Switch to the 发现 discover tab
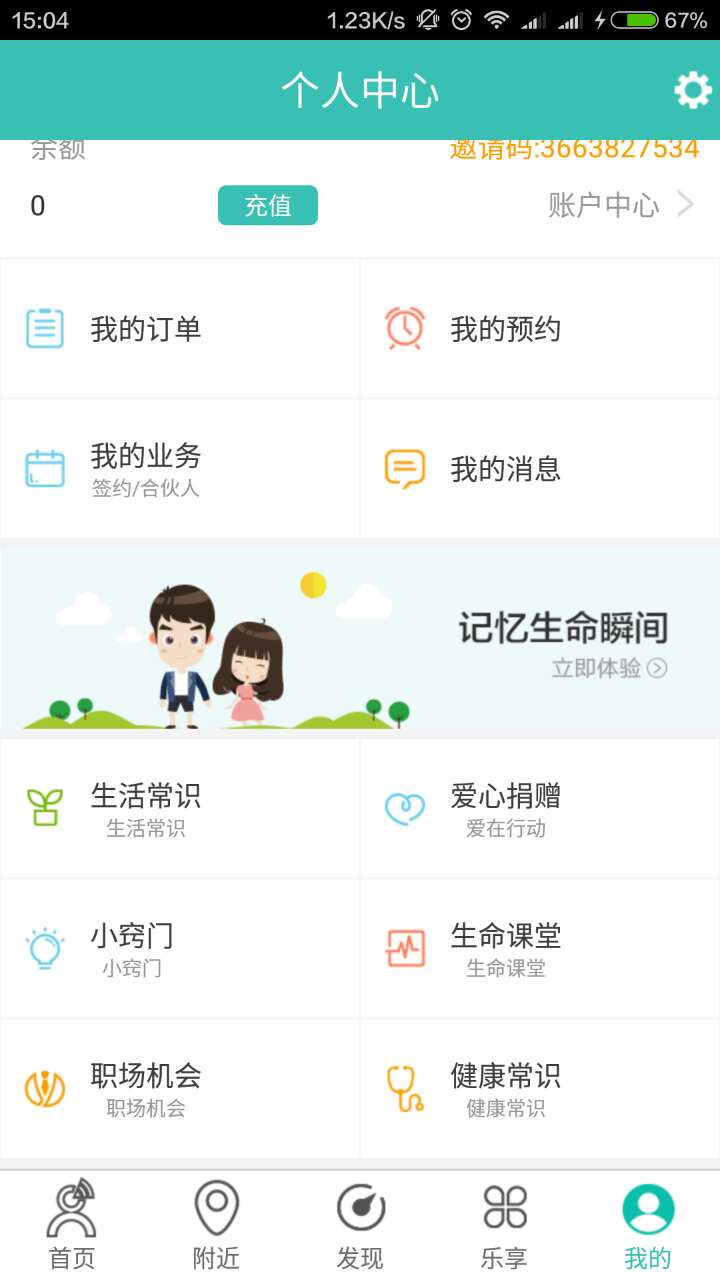 [360, 1225]
